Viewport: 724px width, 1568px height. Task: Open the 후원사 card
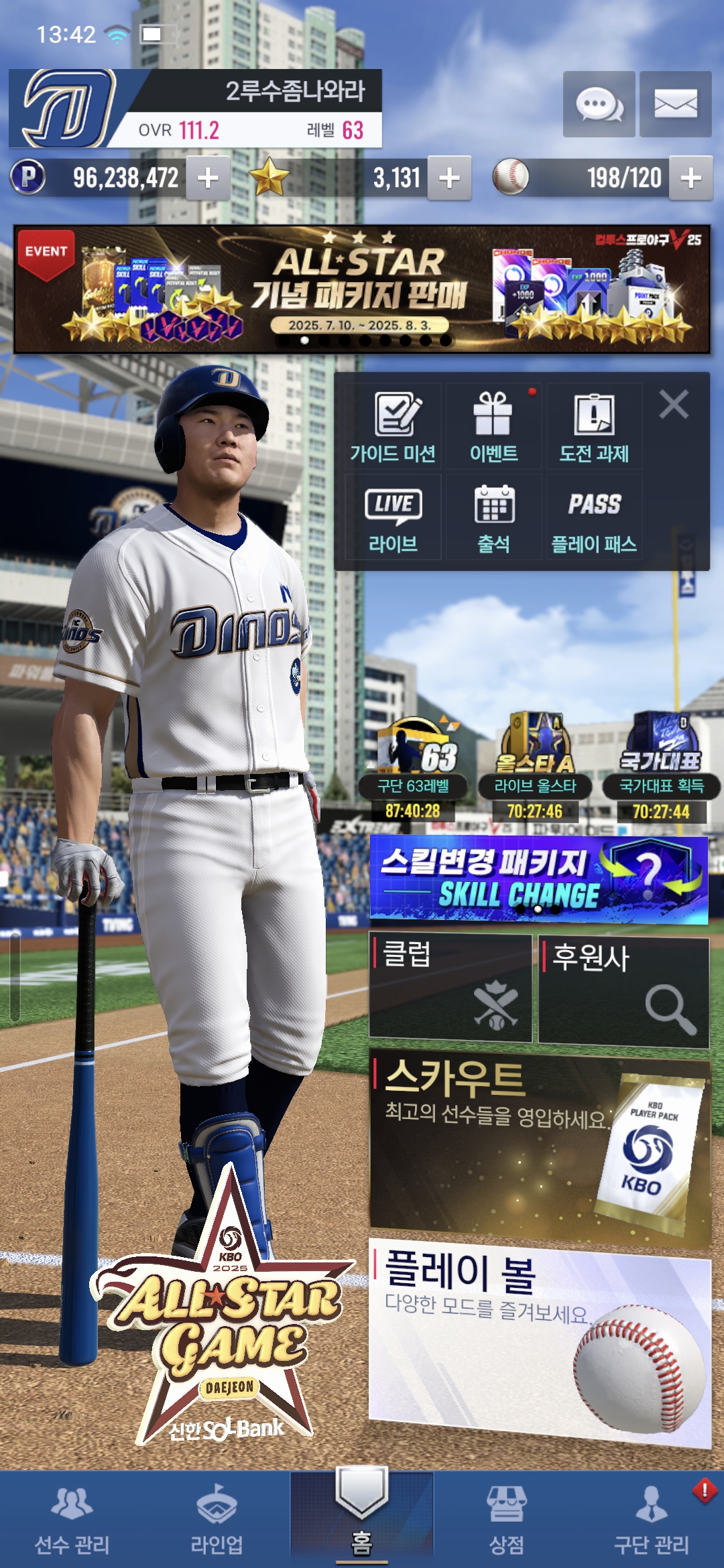click(623, 991)
